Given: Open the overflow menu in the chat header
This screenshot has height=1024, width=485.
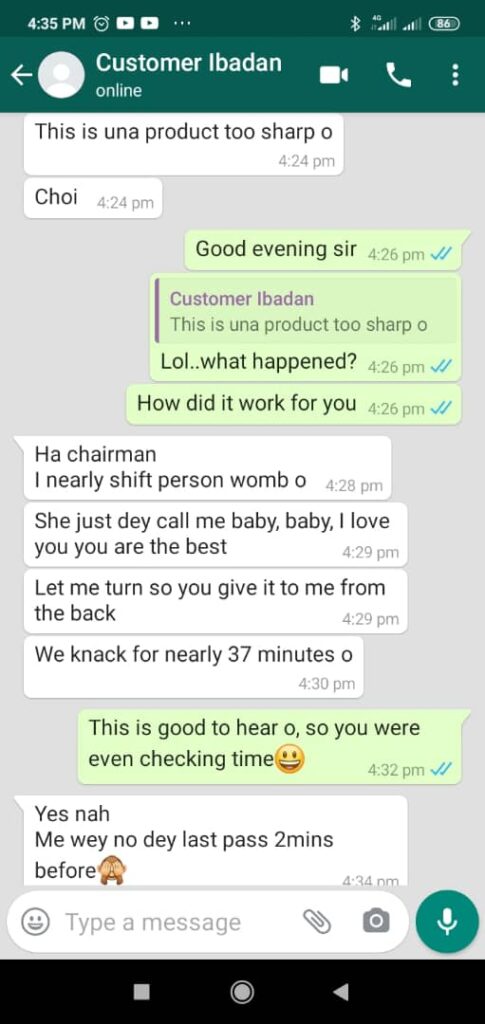Looking at the screenshot, I should [455, 75].
